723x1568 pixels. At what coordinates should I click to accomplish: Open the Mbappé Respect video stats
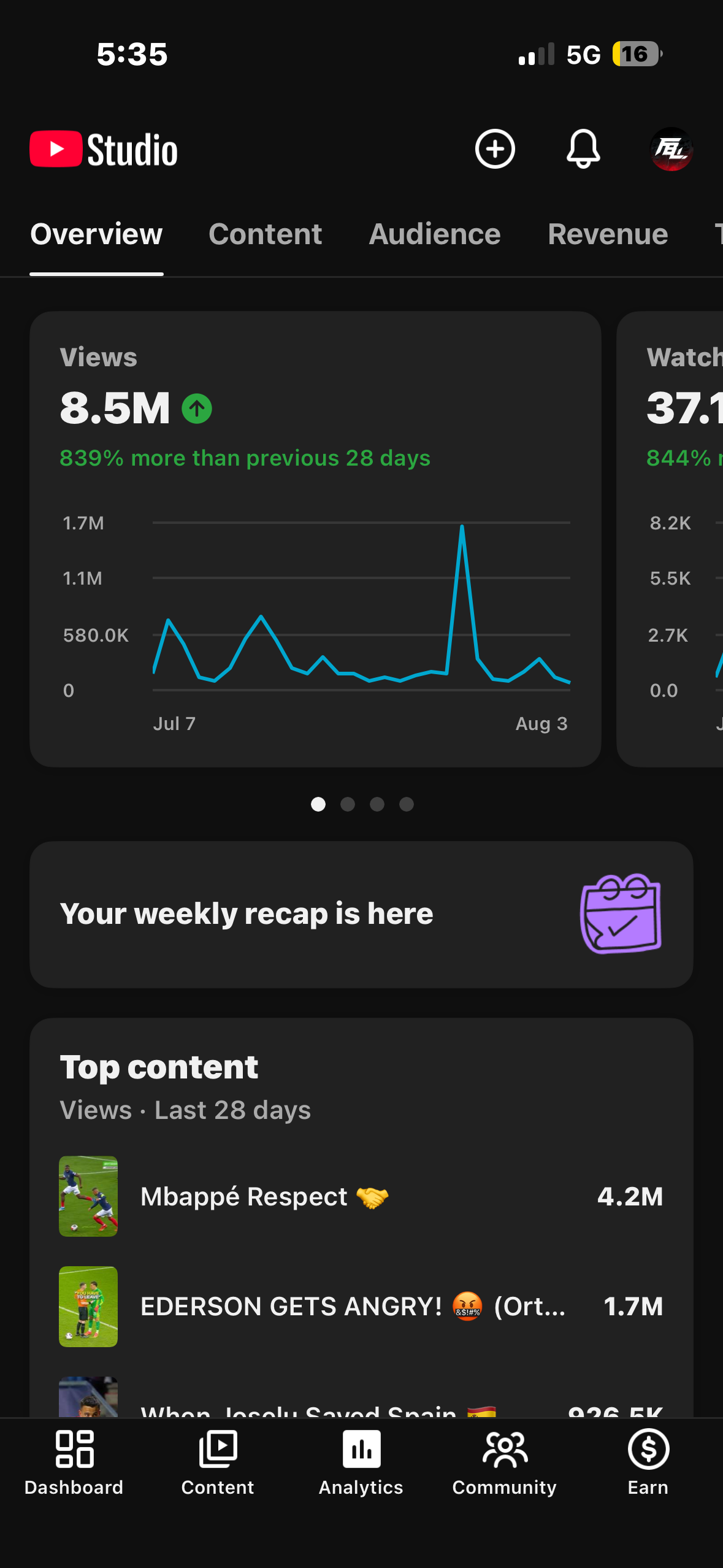click(x=361, y=1196)
